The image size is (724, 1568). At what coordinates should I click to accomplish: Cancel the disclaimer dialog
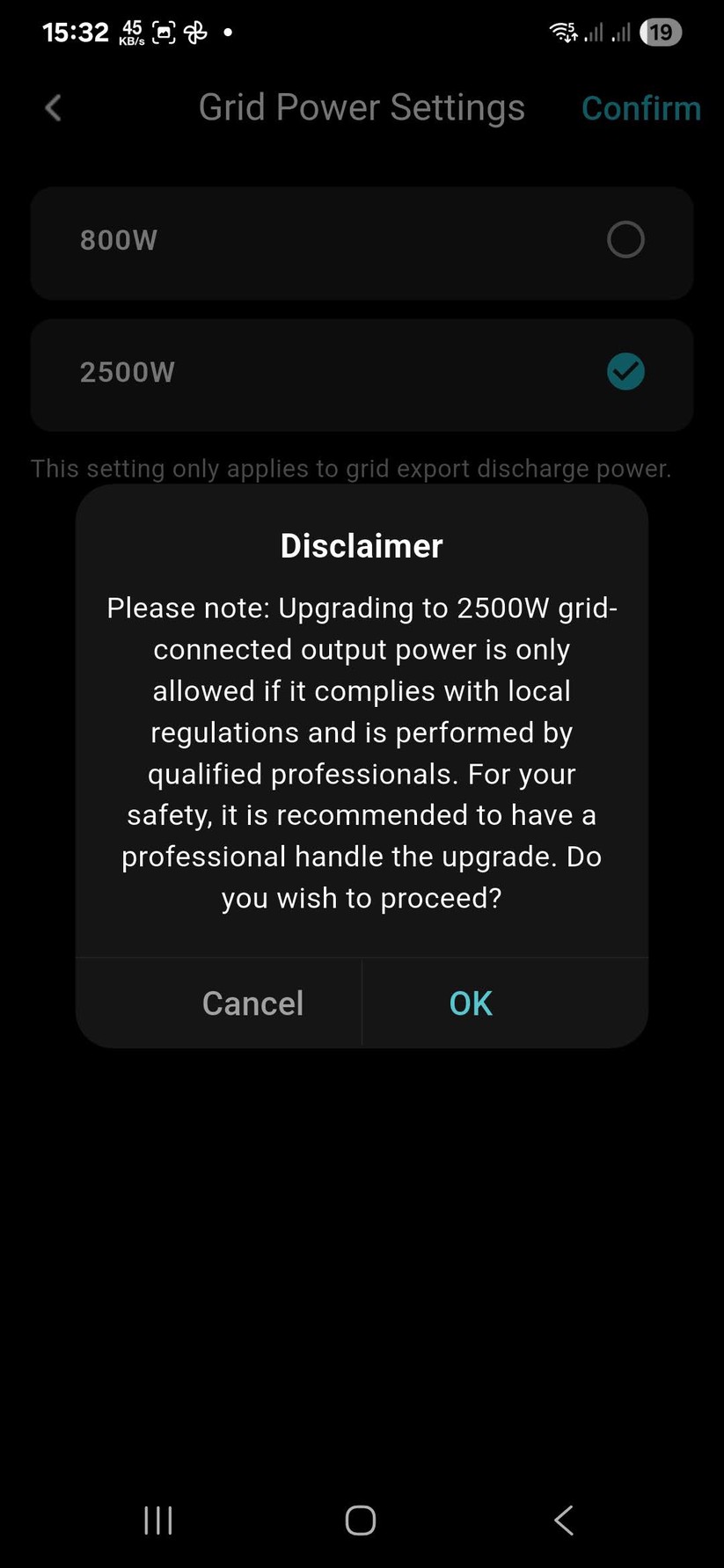coord(252,1002)
